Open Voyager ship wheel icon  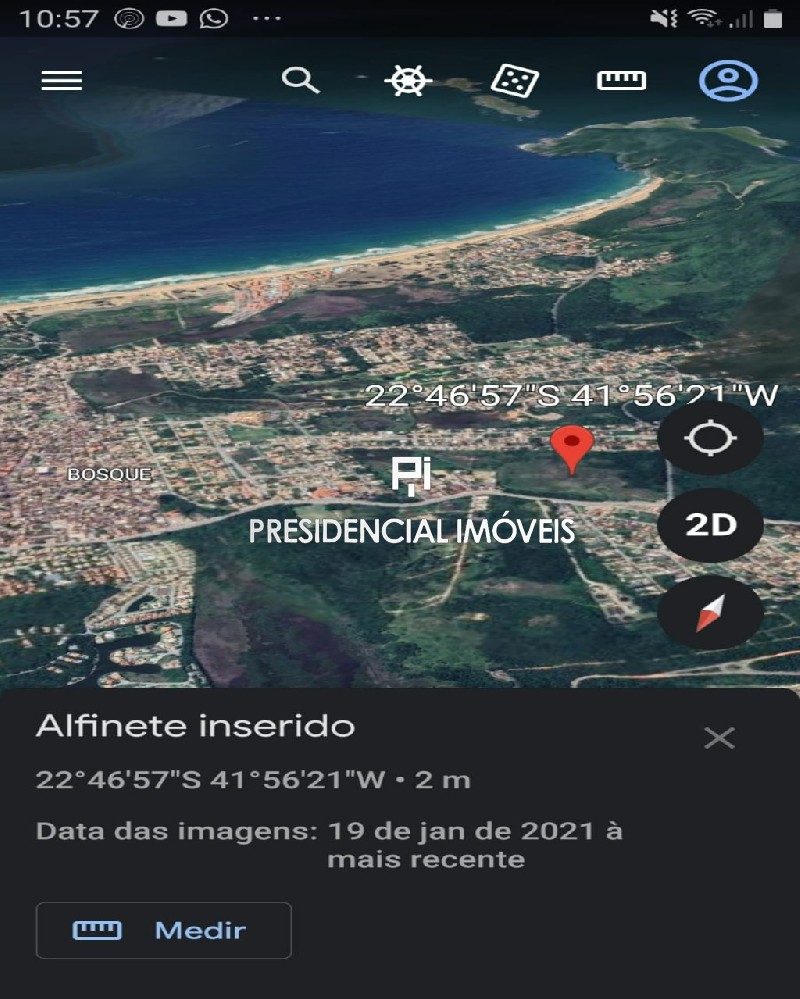tap(408, 80)
